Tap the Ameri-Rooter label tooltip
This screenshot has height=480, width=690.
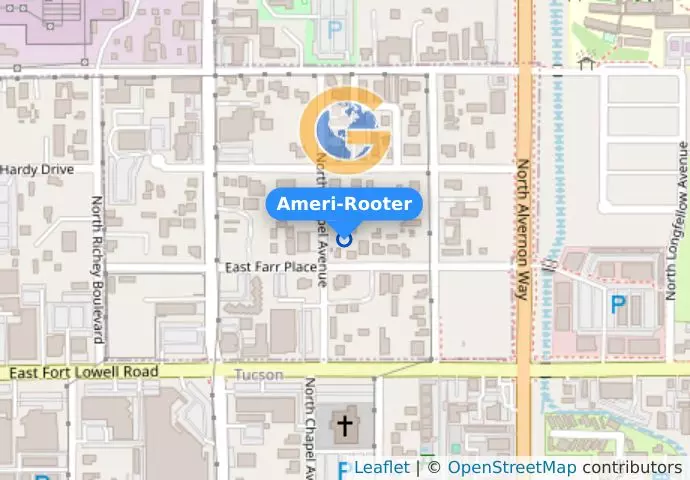click(344, 205)
